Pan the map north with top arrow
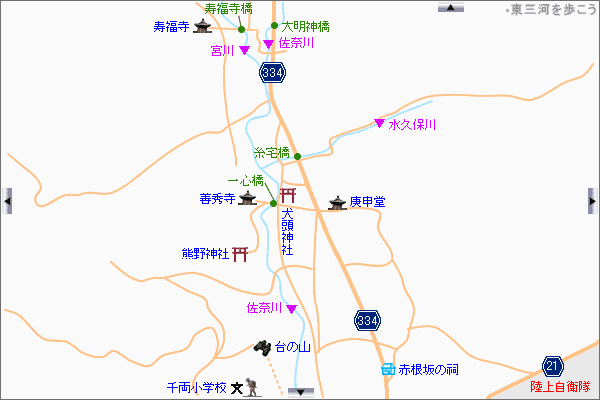 tap(451, 7)
